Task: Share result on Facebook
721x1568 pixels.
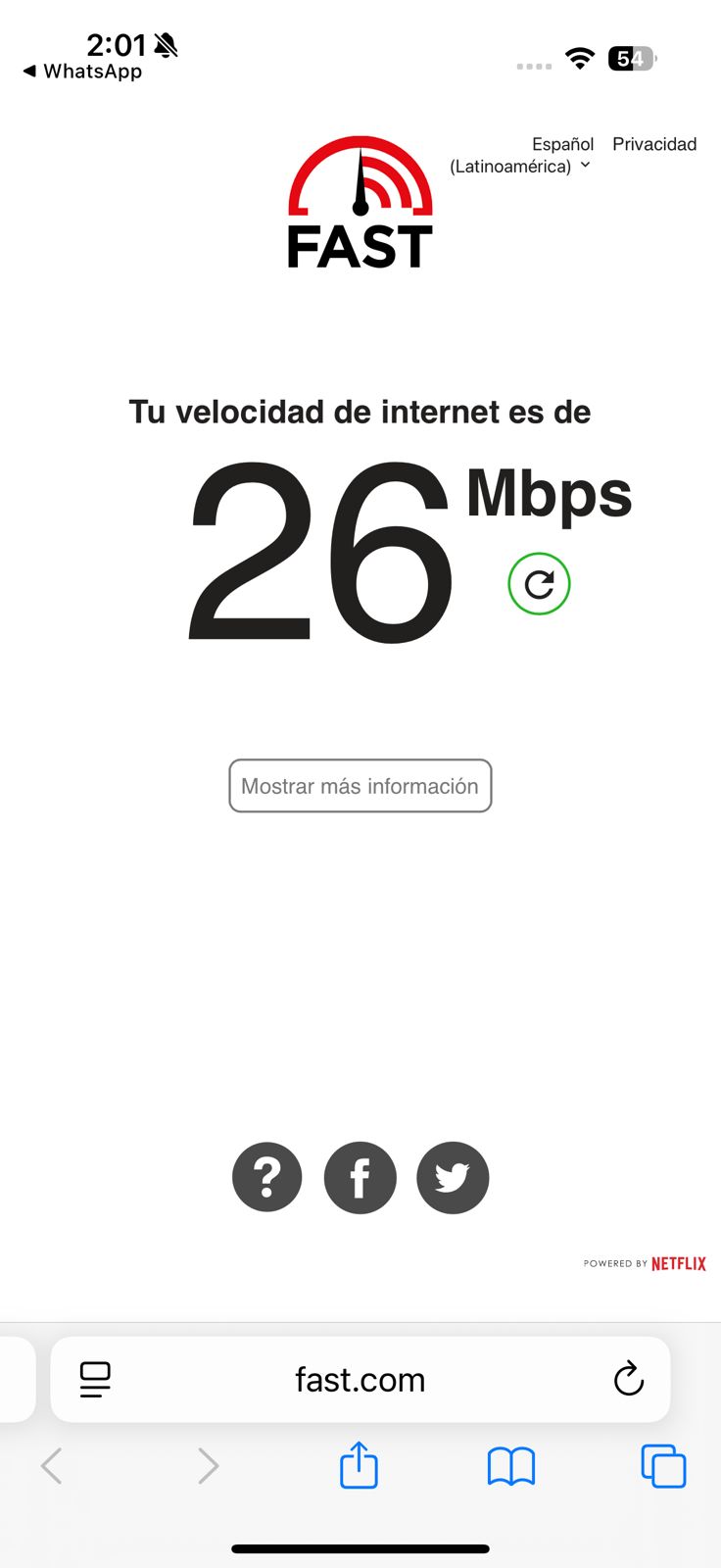Action: click(x=360, y=1177)
